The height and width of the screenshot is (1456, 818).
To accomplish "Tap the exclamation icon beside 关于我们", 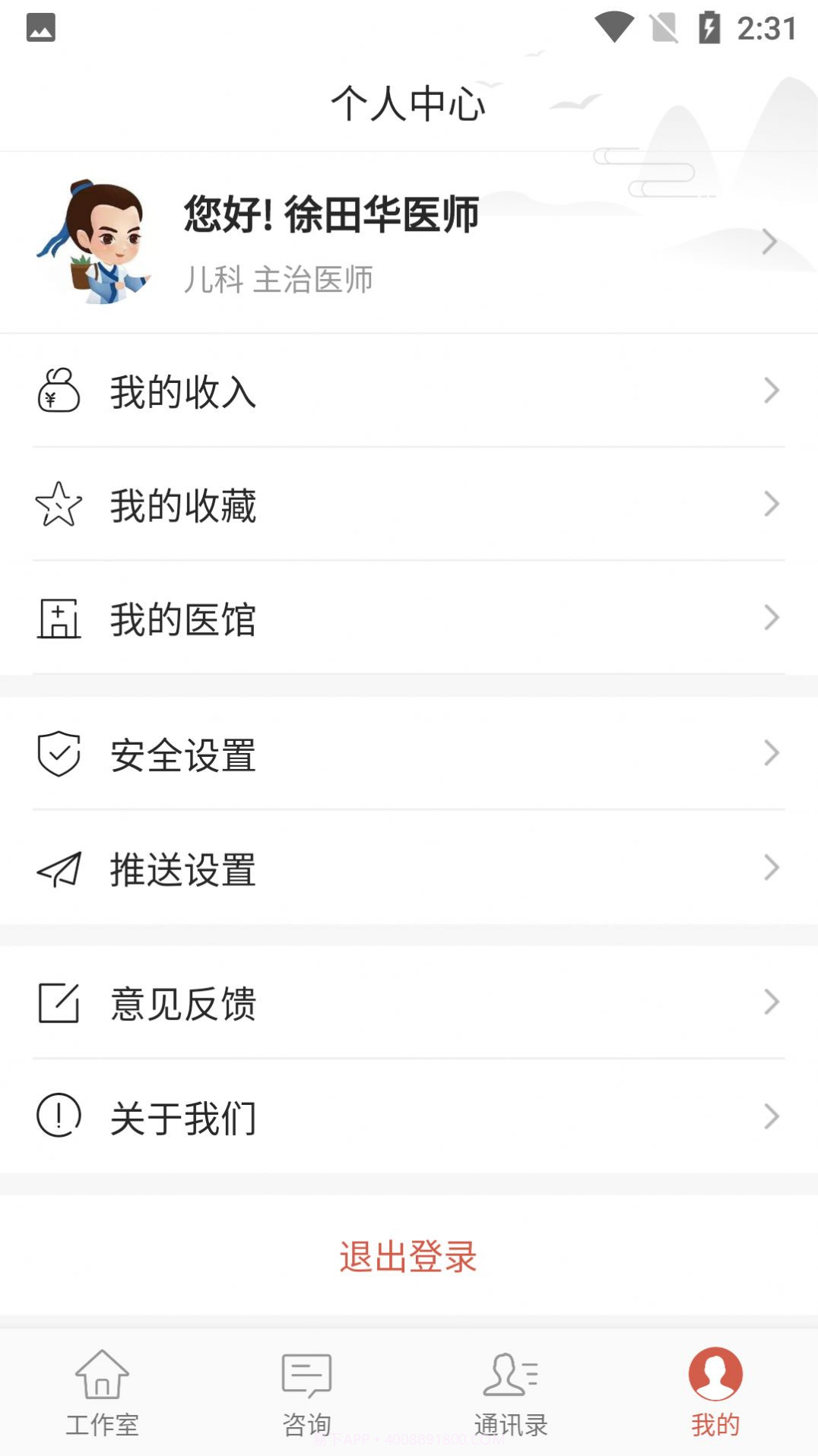I will tap(59, 1117).
